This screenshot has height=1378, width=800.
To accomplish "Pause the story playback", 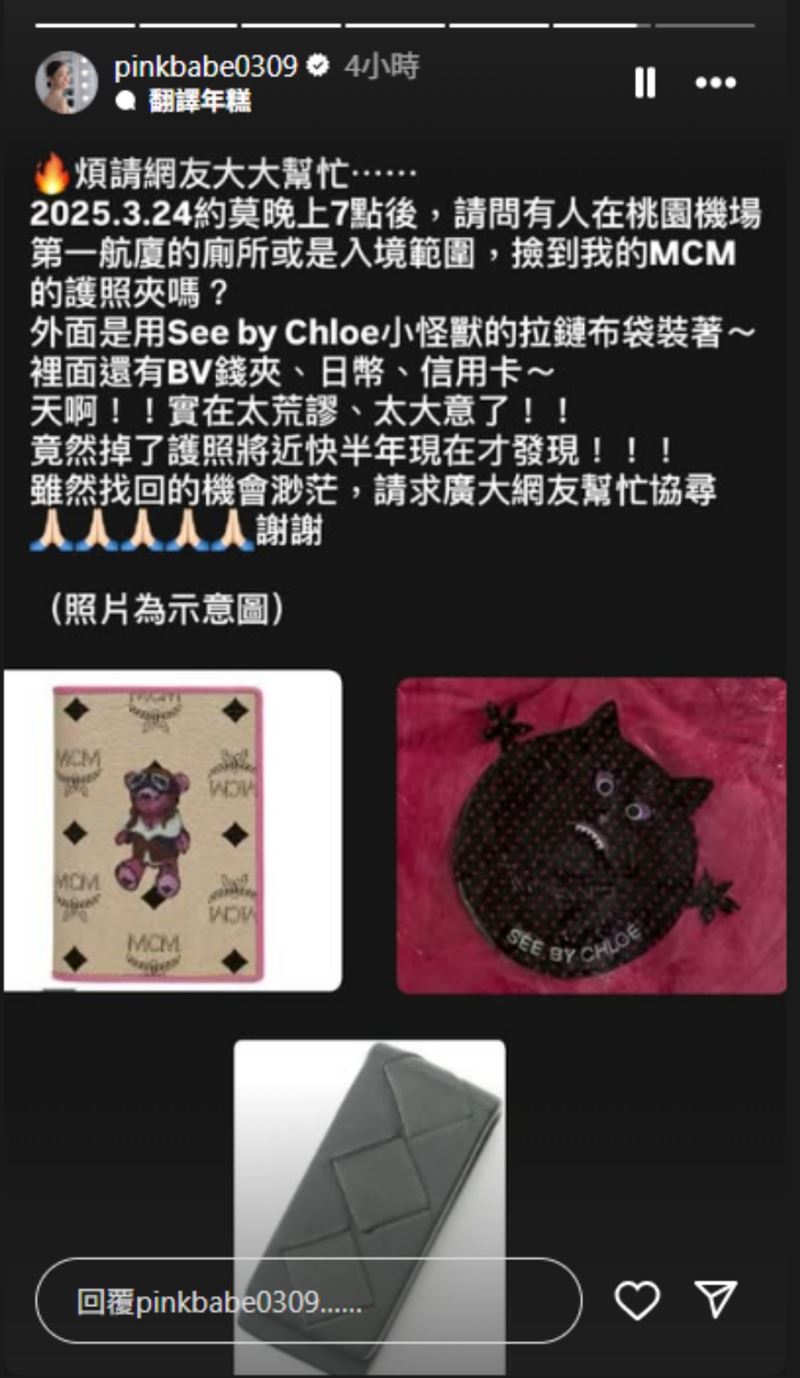I will coord(645,83).
